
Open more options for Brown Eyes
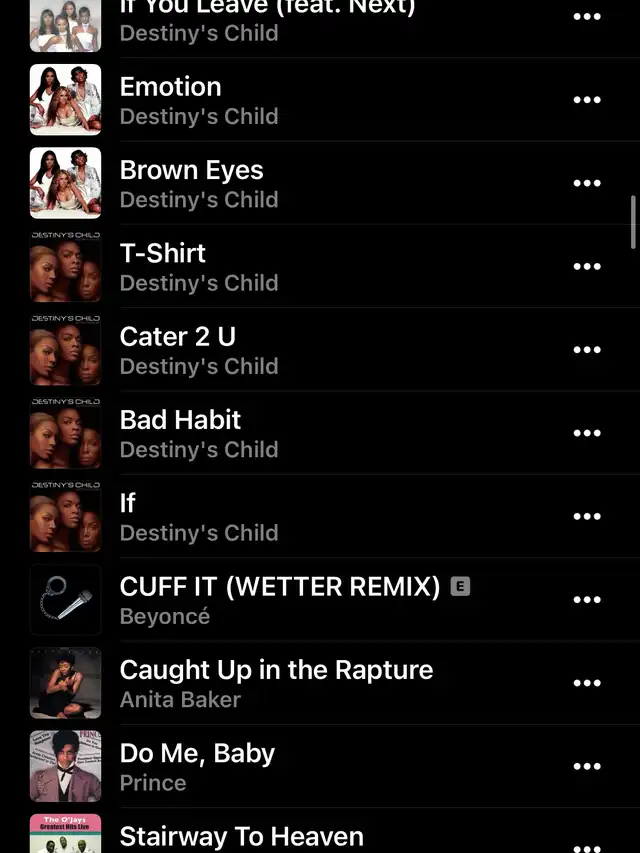(586, 183)
